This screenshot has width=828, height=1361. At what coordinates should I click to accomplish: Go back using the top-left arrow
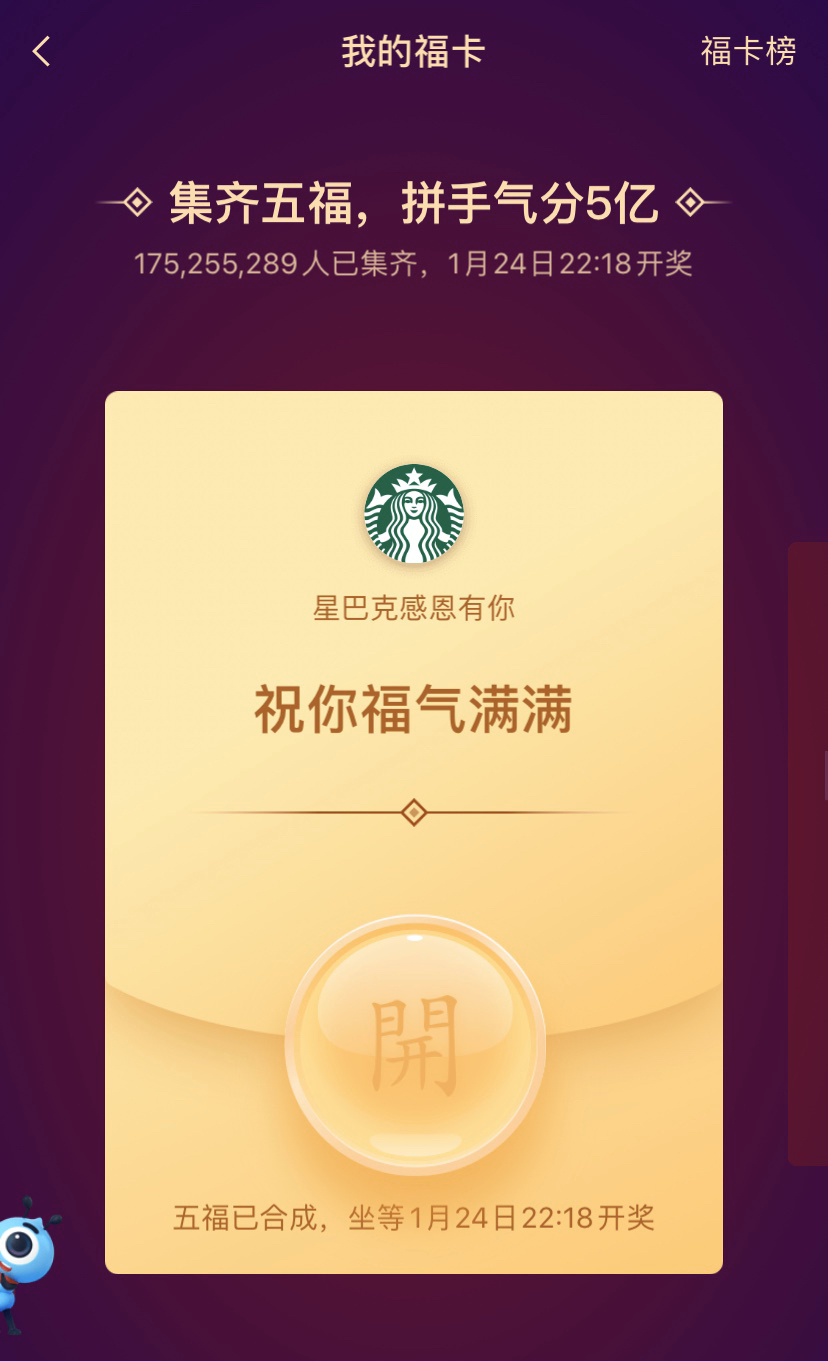(41, 52)
